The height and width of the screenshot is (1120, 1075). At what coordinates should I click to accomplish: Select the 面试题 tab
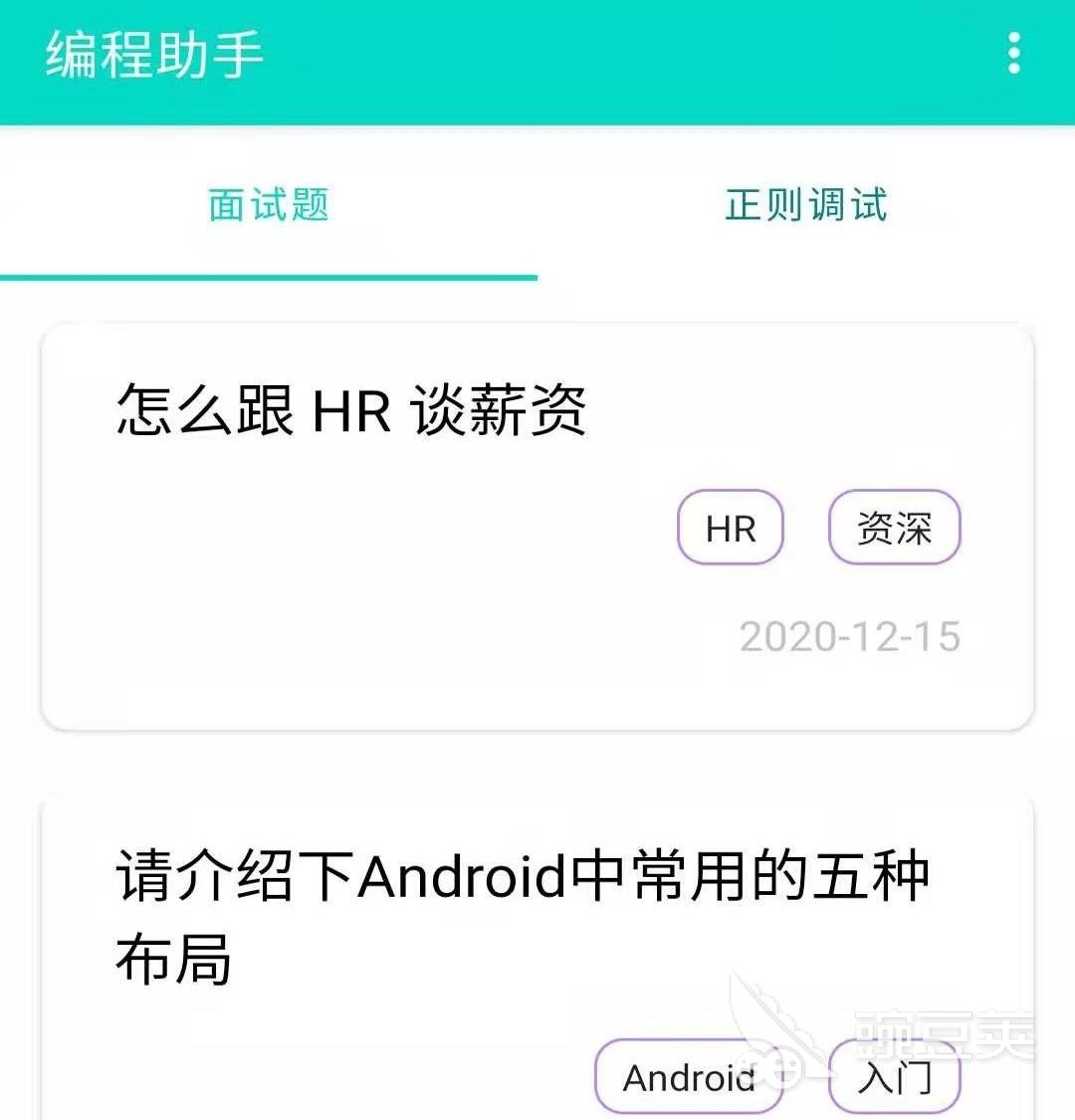267,206
